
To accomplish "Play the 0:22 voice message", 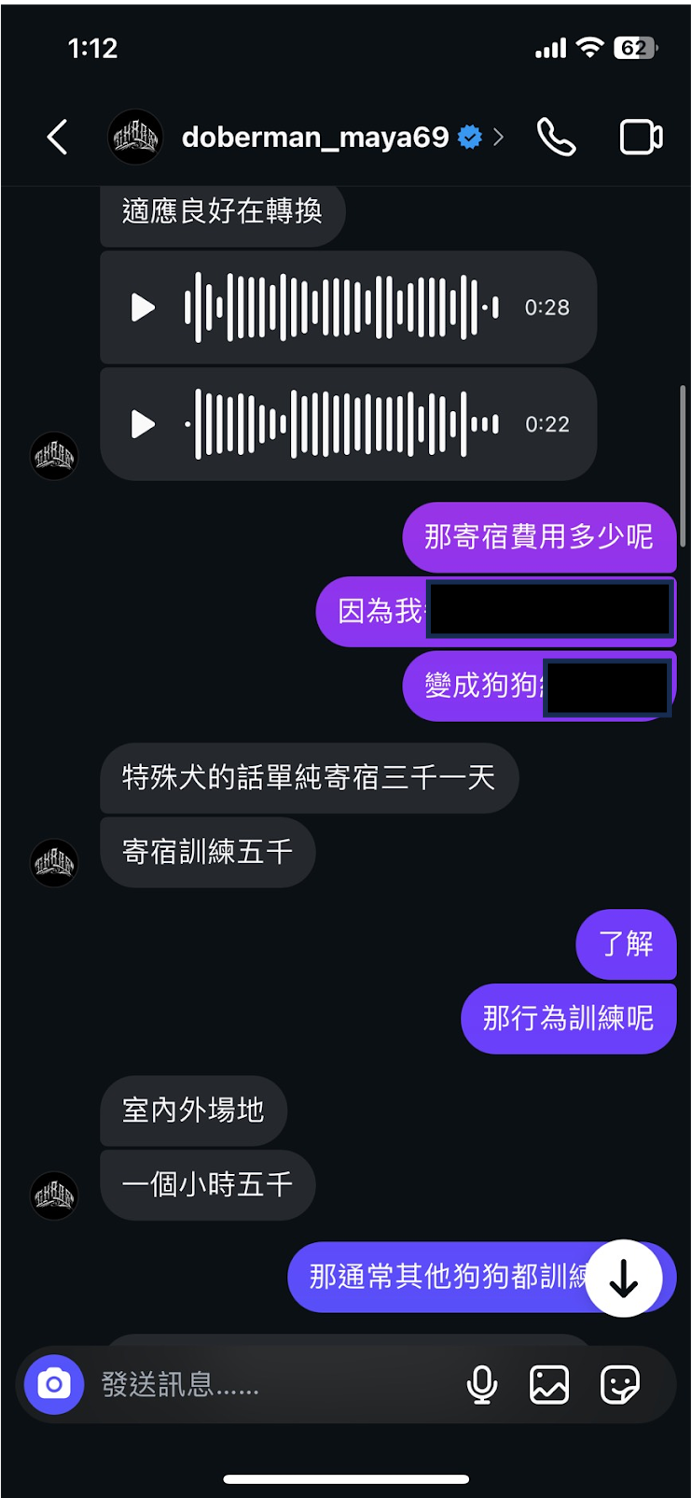I will pos(143,424).
